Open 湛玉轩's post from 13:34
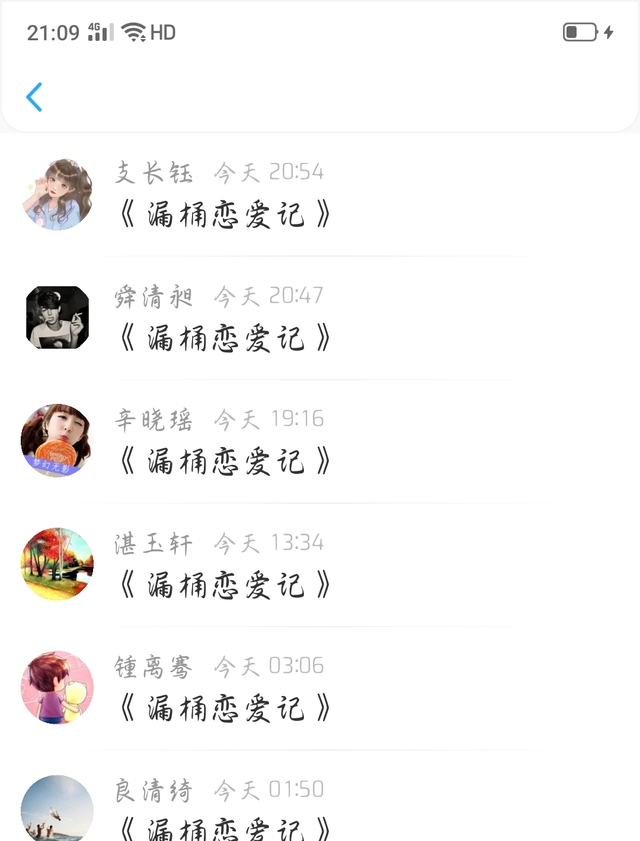The height and width of the screenshot is (841, 640). (225, 585)
